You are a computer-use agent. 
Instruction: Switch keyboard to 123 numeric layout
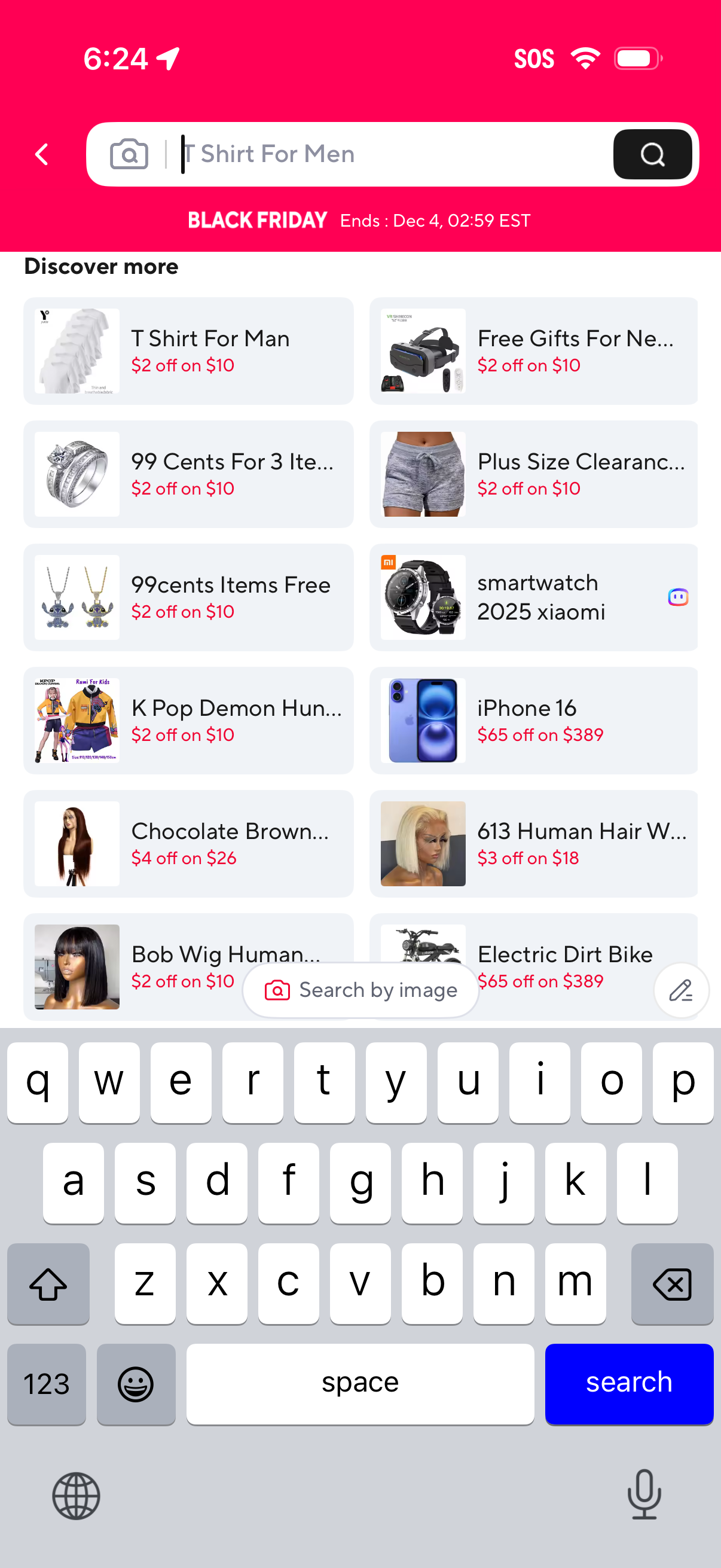[46, 1384]
